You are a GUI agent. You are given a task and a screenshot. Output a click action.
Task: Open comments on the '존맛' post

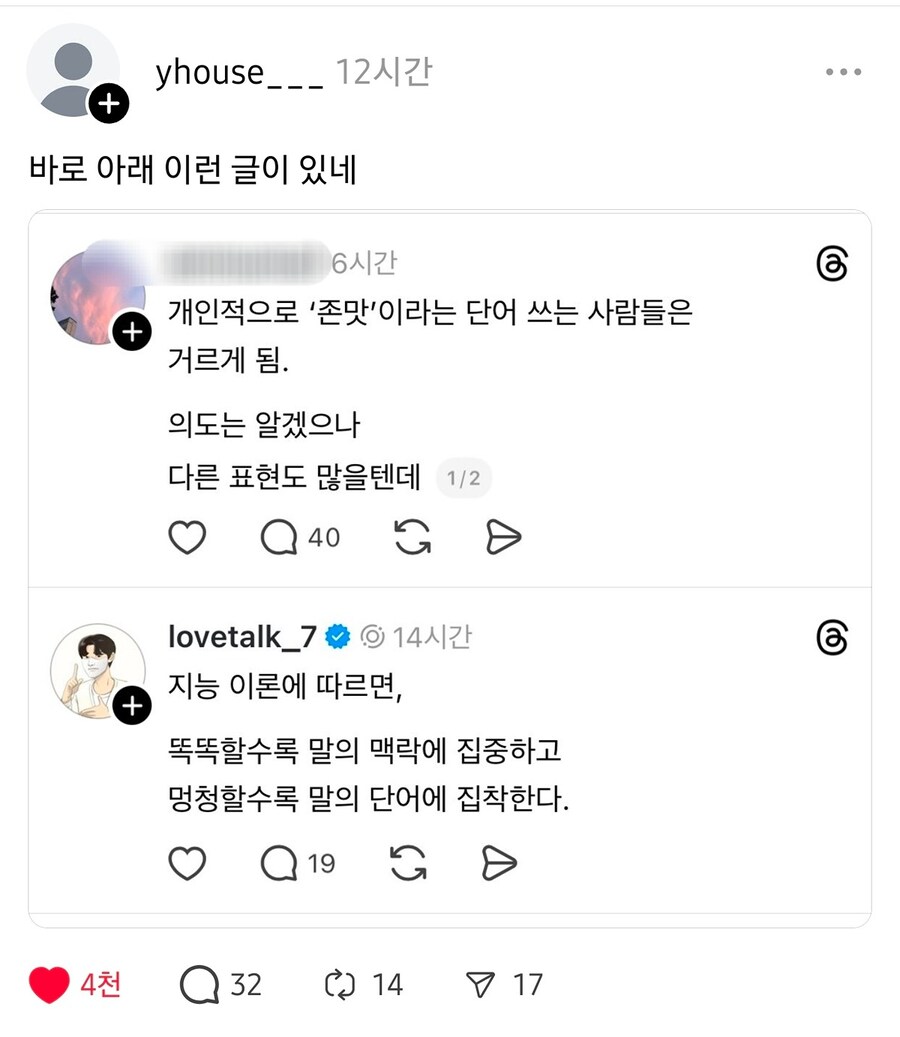point(277,537)
